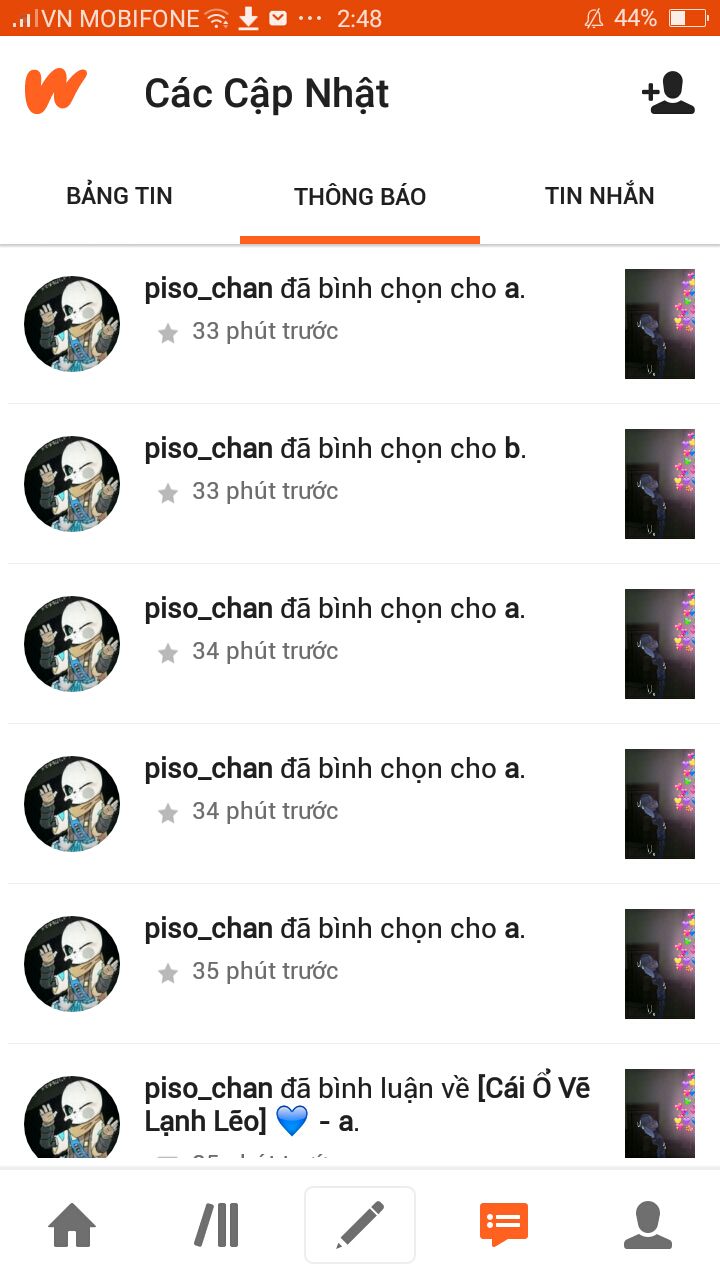Select the Thông Báo tab
This screenshot has height=1280, width=720.
coord(360,197)
